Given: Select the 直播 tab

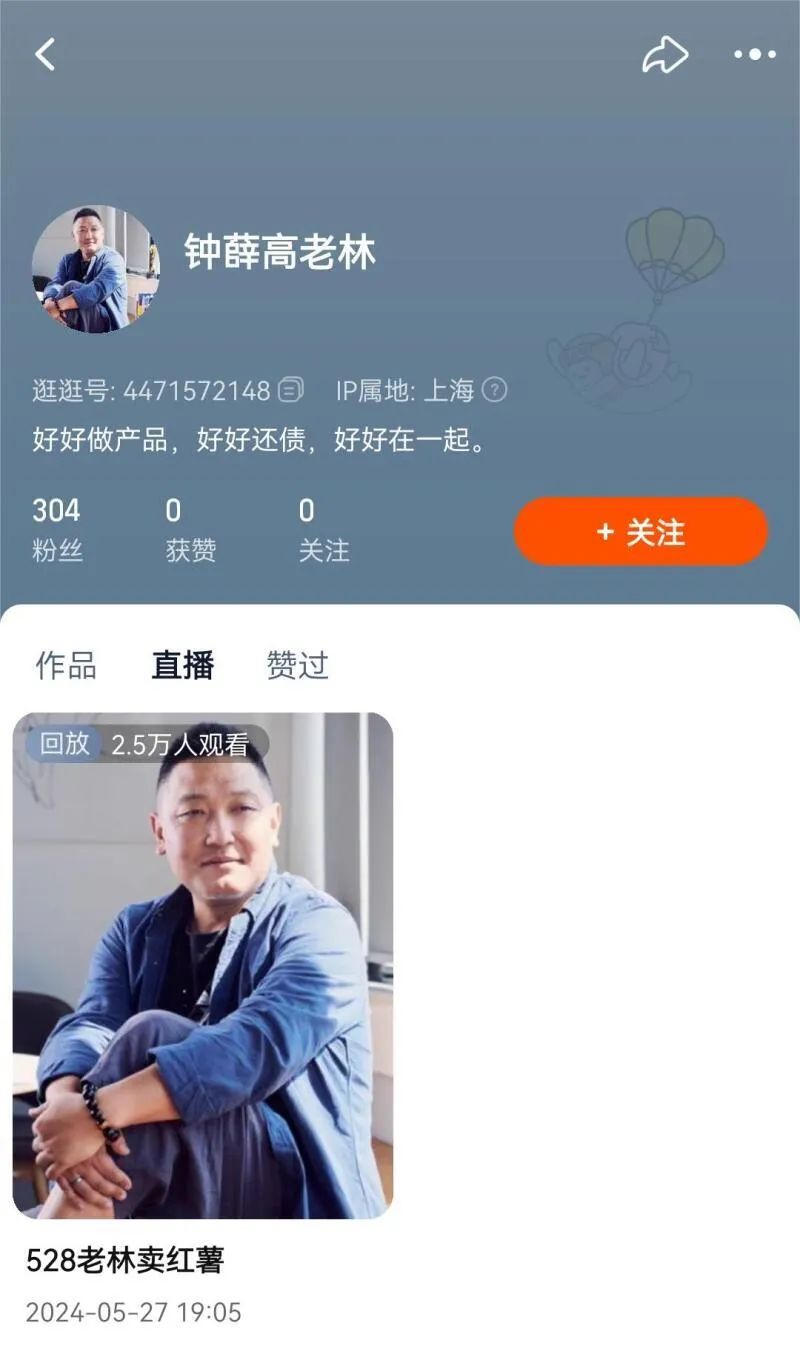Looking at the screenshot, I should click(x=183, y=665).
